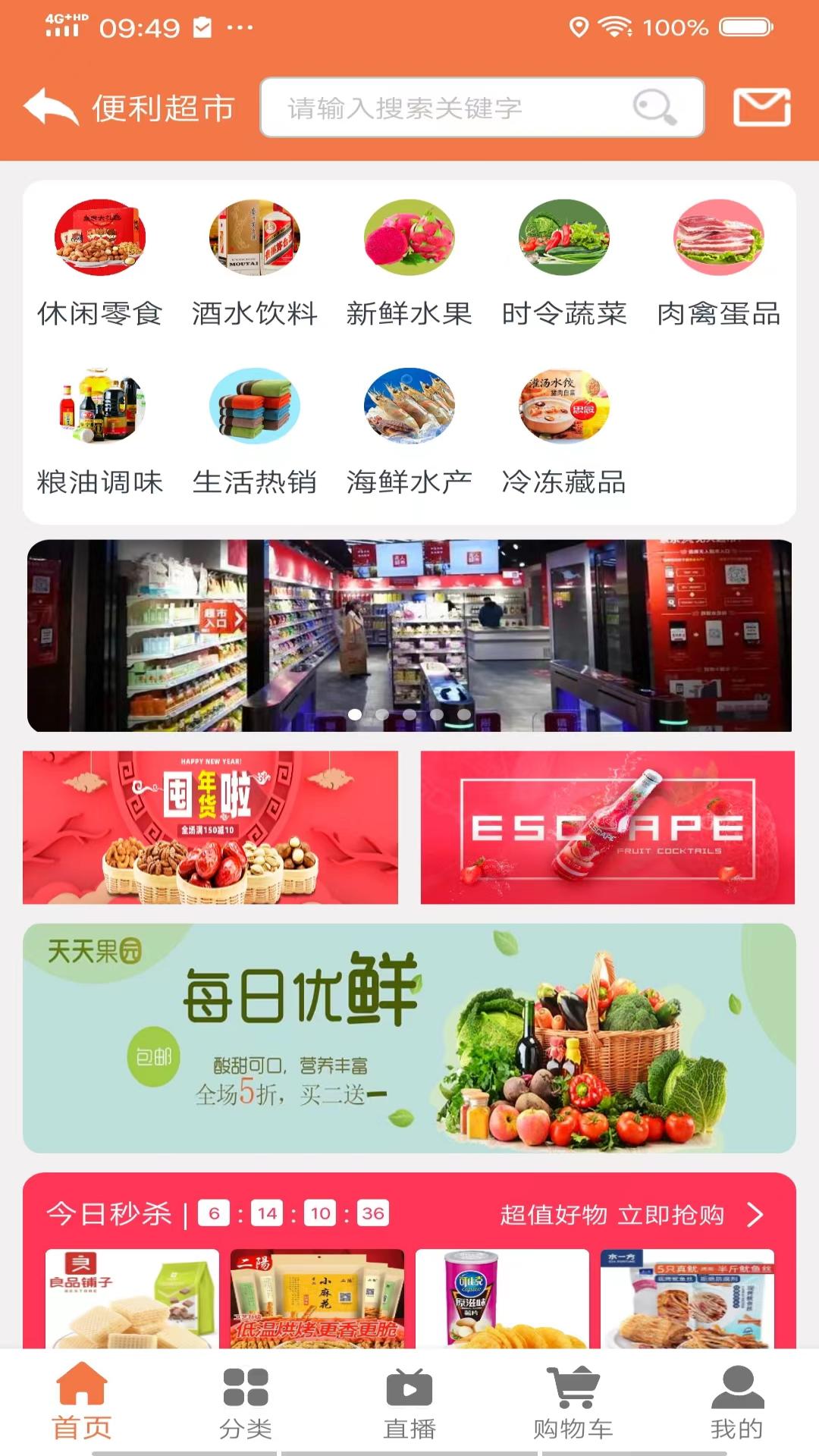Switch to the 直播 tab
Screen dimensions: 819x1456
tap(409, 1403)
